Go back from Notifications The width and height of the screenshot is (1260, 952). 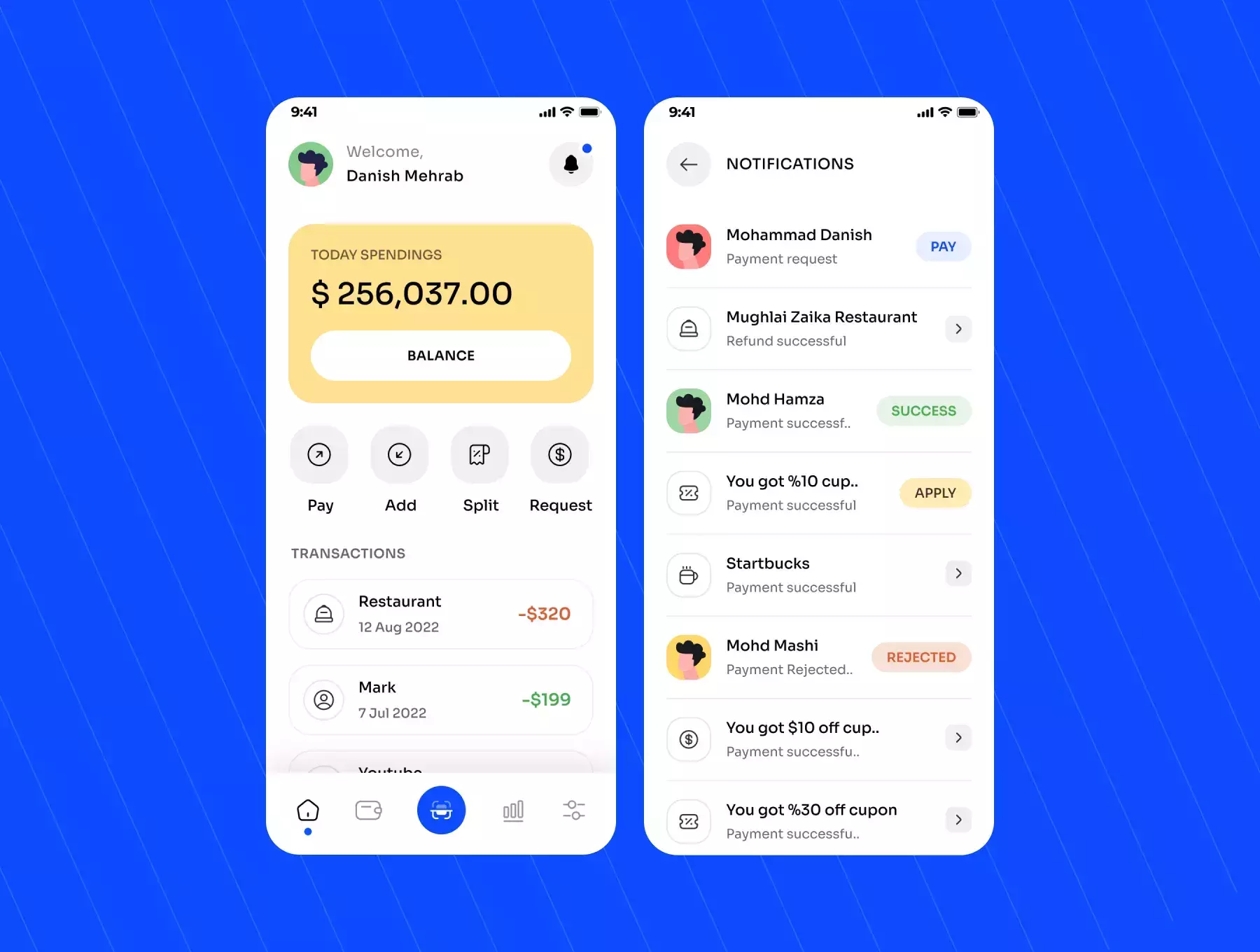689,164
